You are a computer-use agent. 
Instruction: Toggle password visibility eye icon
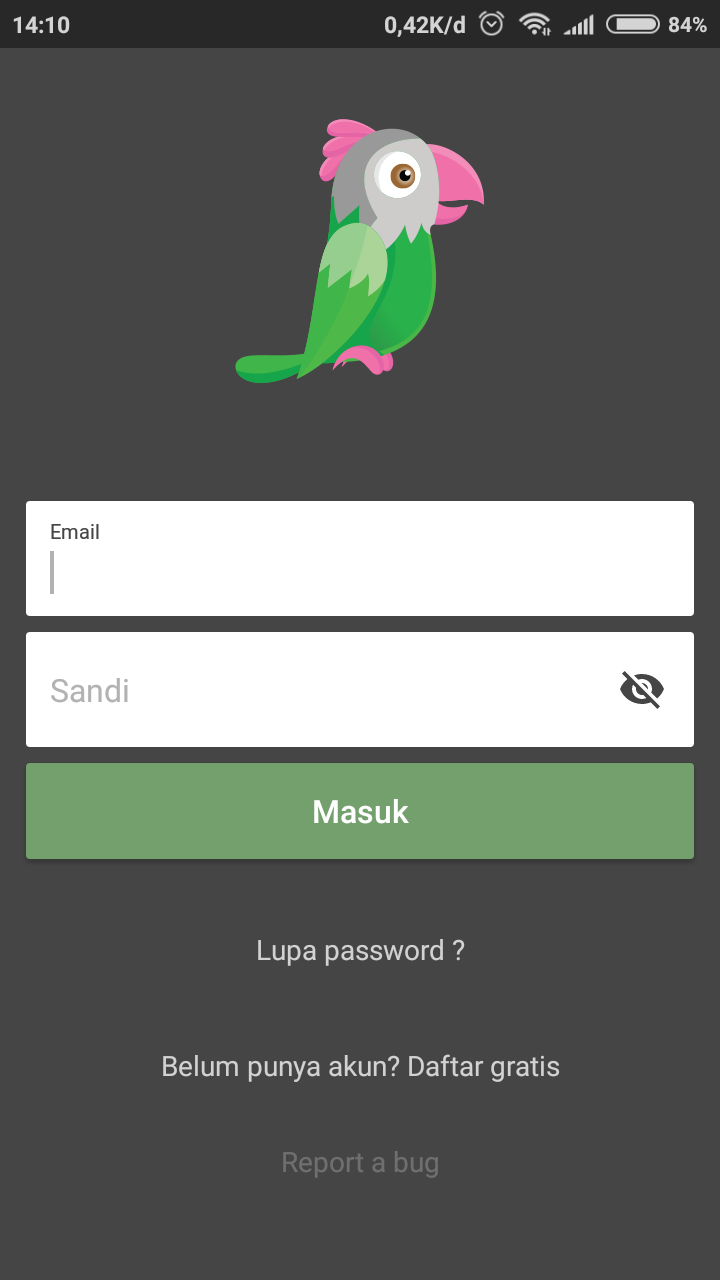642,690
